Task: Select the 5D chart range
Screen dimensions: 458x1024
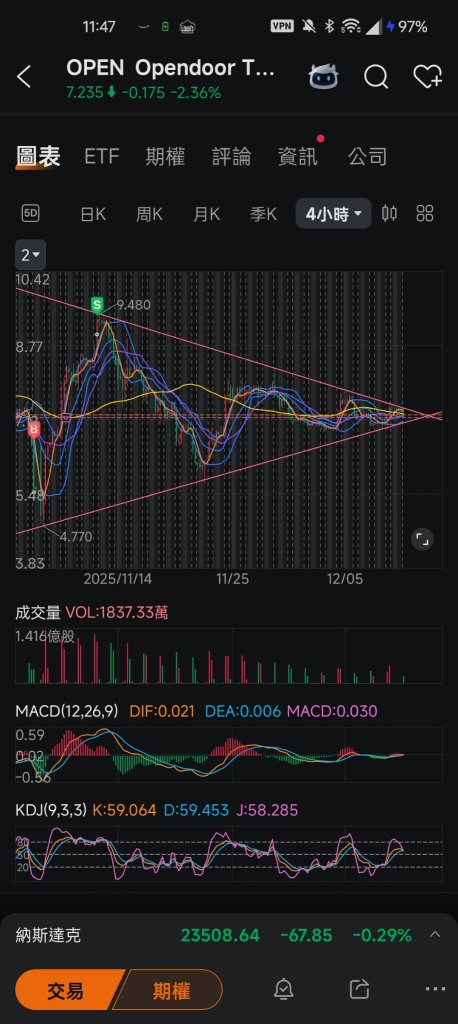Action: coord(30,214)
